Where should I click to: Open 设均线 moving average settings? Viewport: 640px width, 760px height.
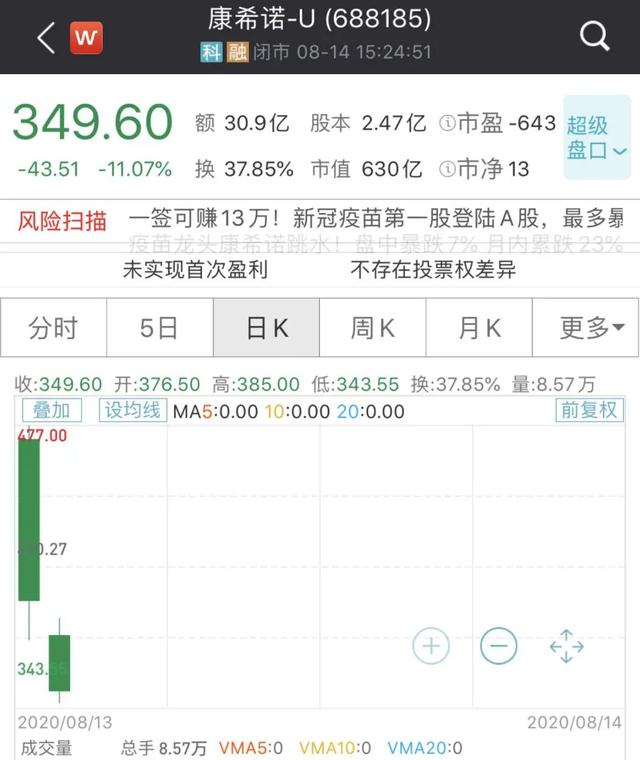131,410
